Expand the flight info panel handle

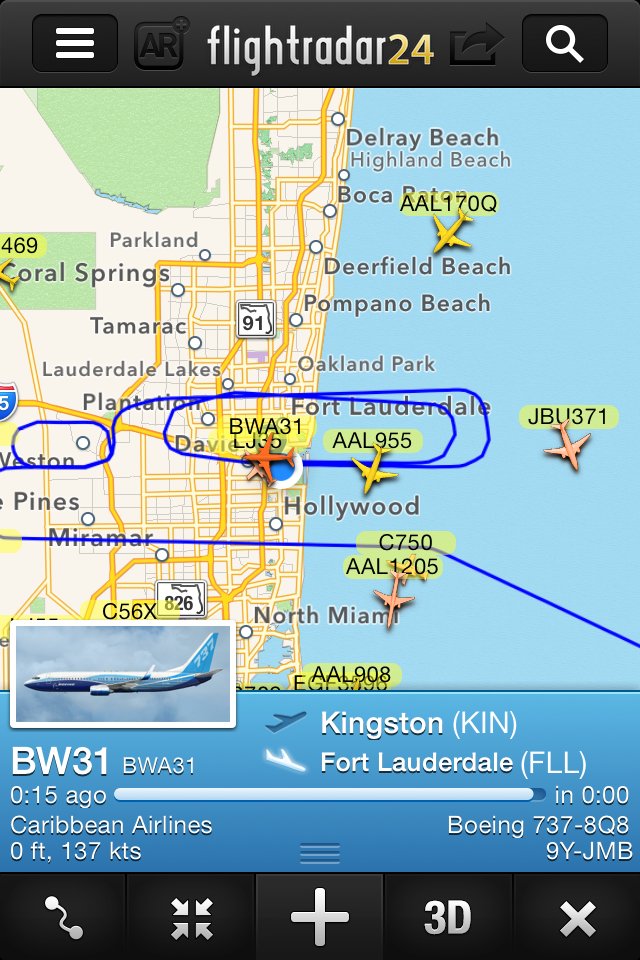coord(320,853)
